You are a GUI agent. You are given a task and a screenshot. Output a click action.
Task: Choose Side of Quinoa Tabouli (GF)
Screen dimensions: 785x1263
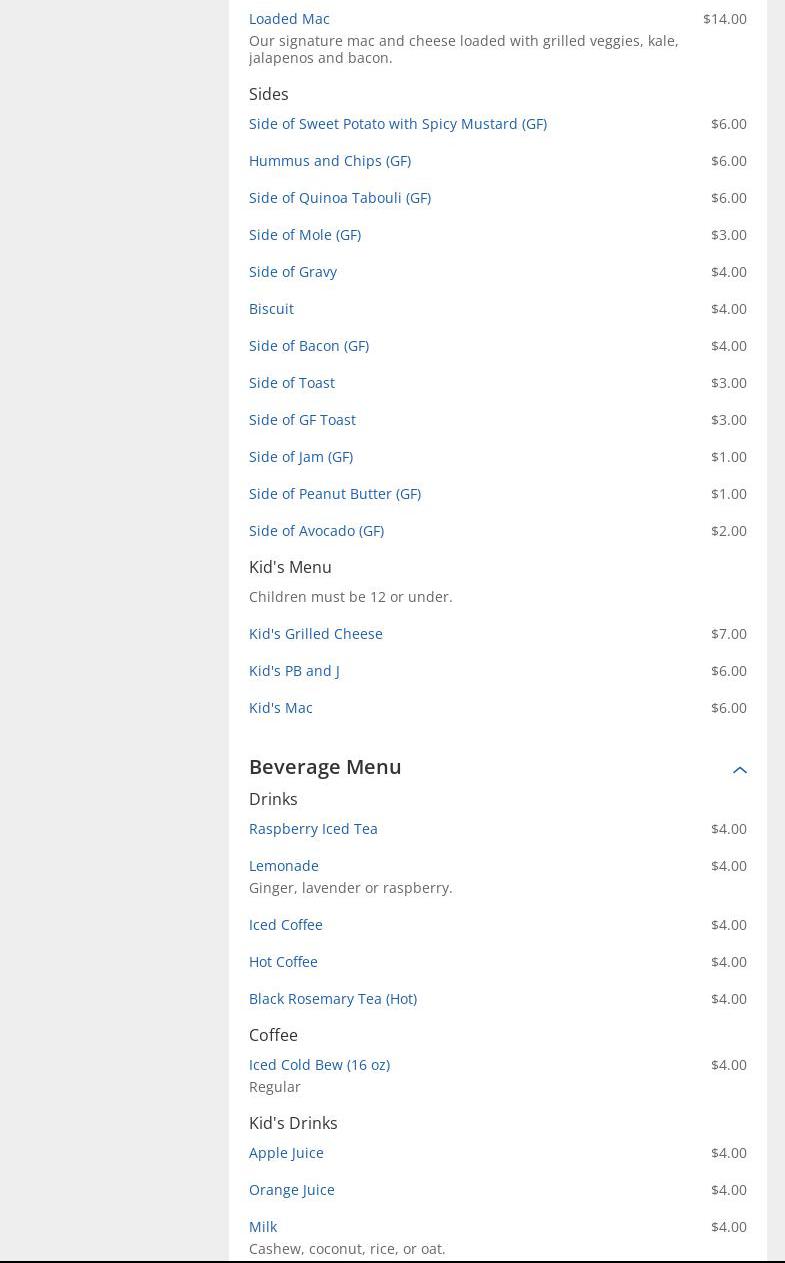339,198
